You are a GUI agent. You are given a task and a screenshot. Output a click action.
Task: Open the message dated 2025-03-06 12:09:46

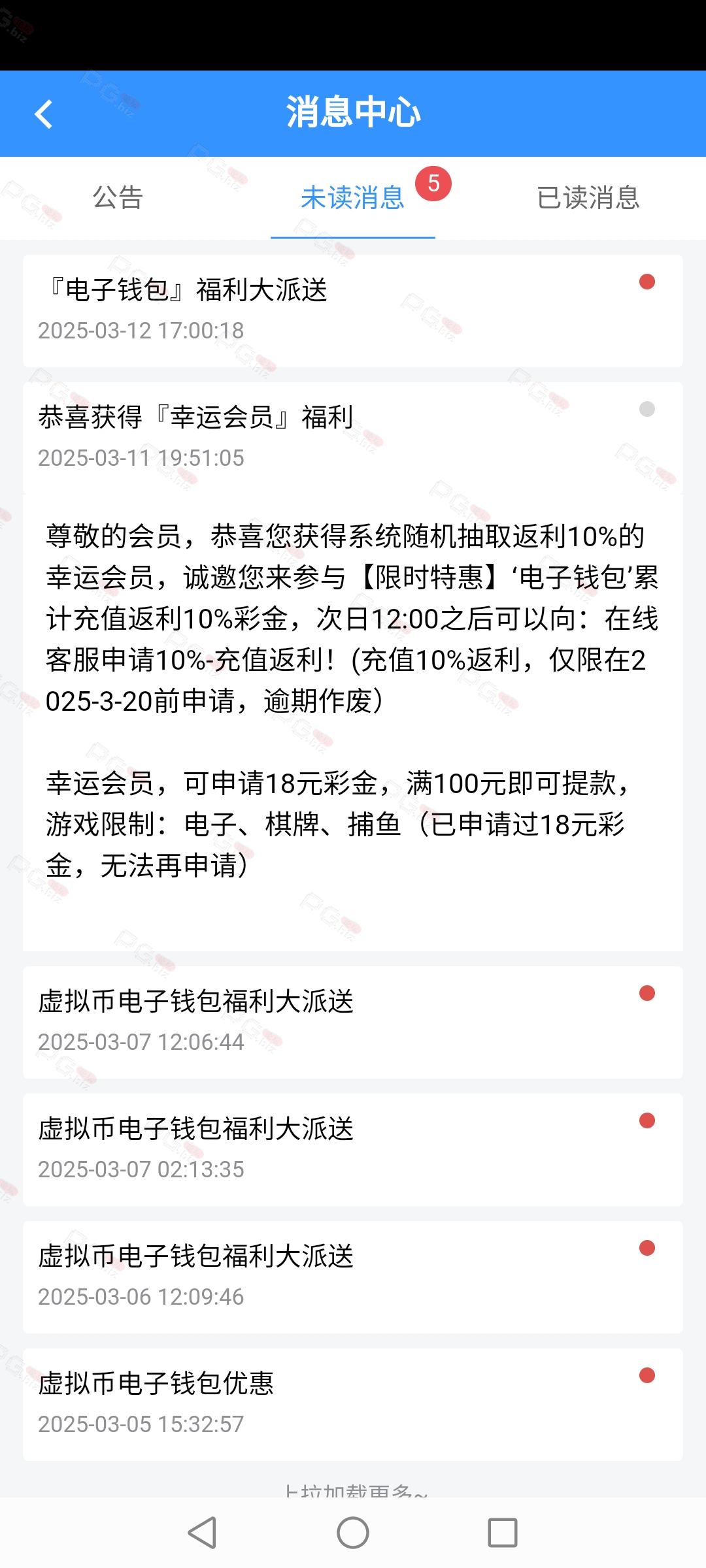click(353, 1277)
